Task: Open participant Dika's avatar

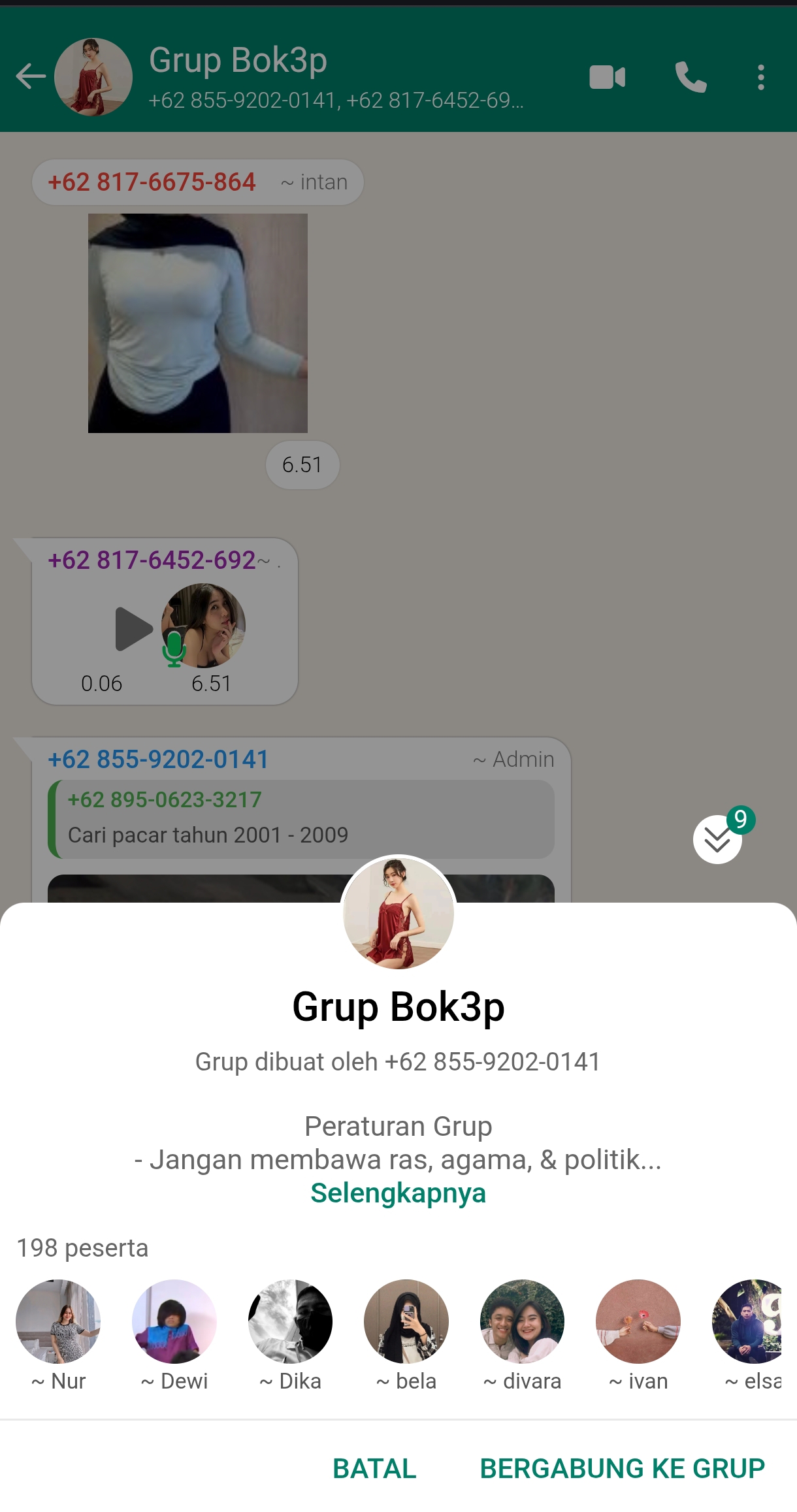Action: pyautogui.click(x=290, y=1321)
